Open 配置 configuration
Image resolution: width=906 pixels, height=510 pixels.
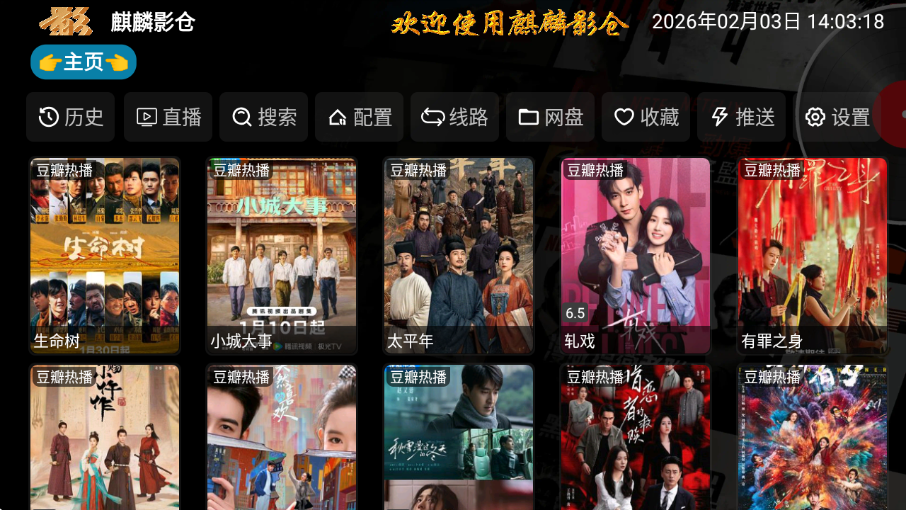pos(359,117)
